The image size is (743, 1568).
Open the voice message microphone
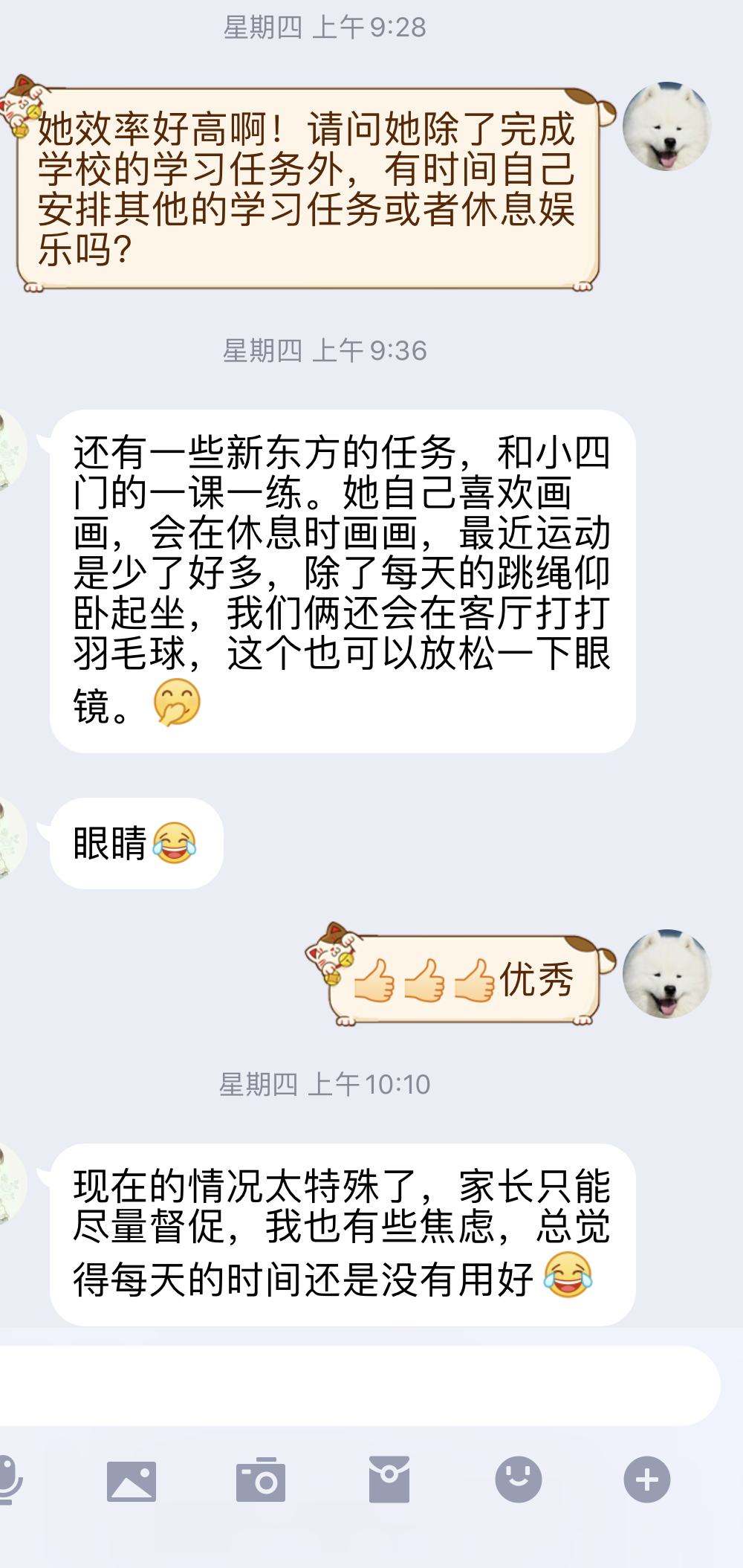7,1480
